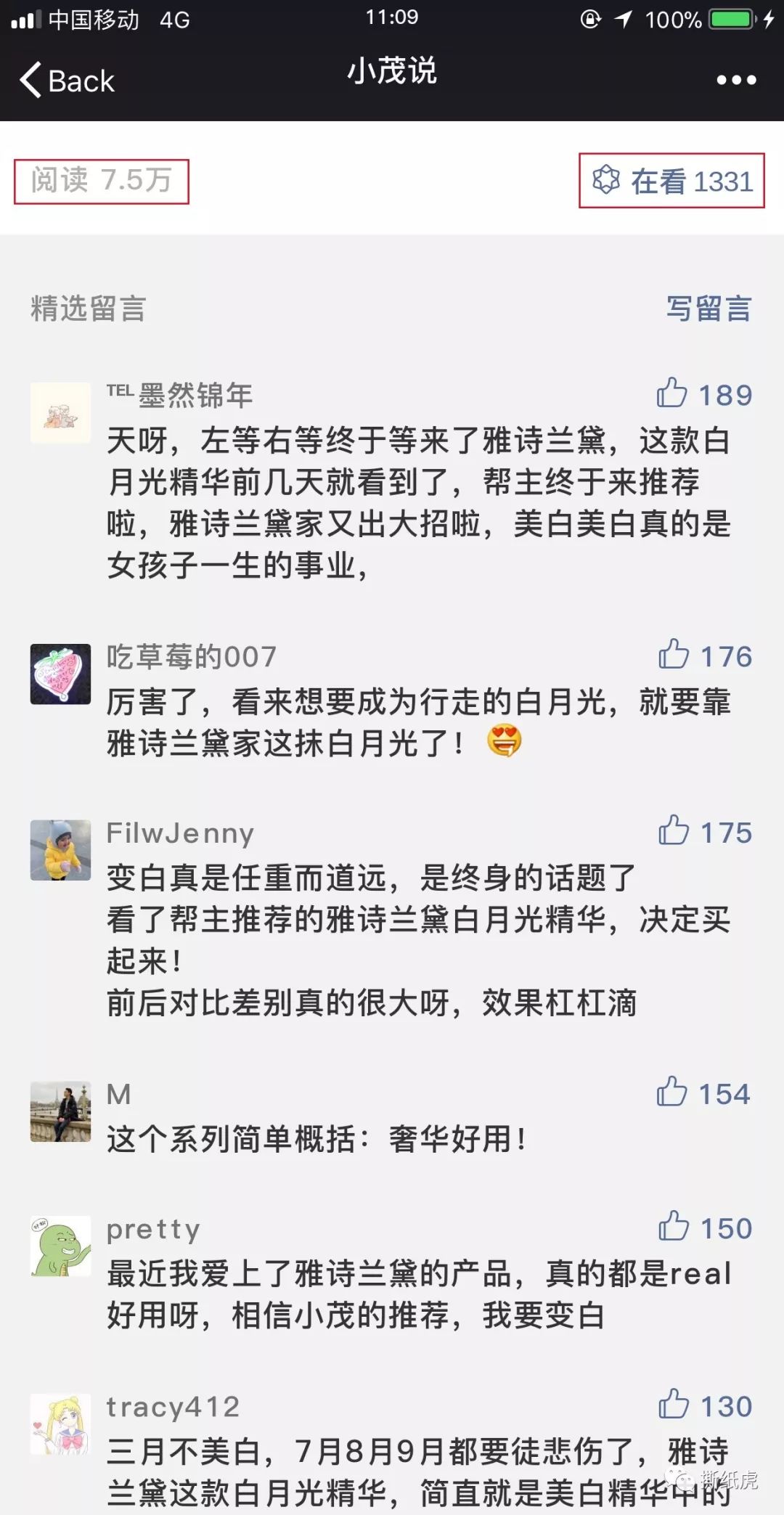Like 墨然锦年's comment
This screenshot has height=1515, width=784.
click(x=672, y=394)
